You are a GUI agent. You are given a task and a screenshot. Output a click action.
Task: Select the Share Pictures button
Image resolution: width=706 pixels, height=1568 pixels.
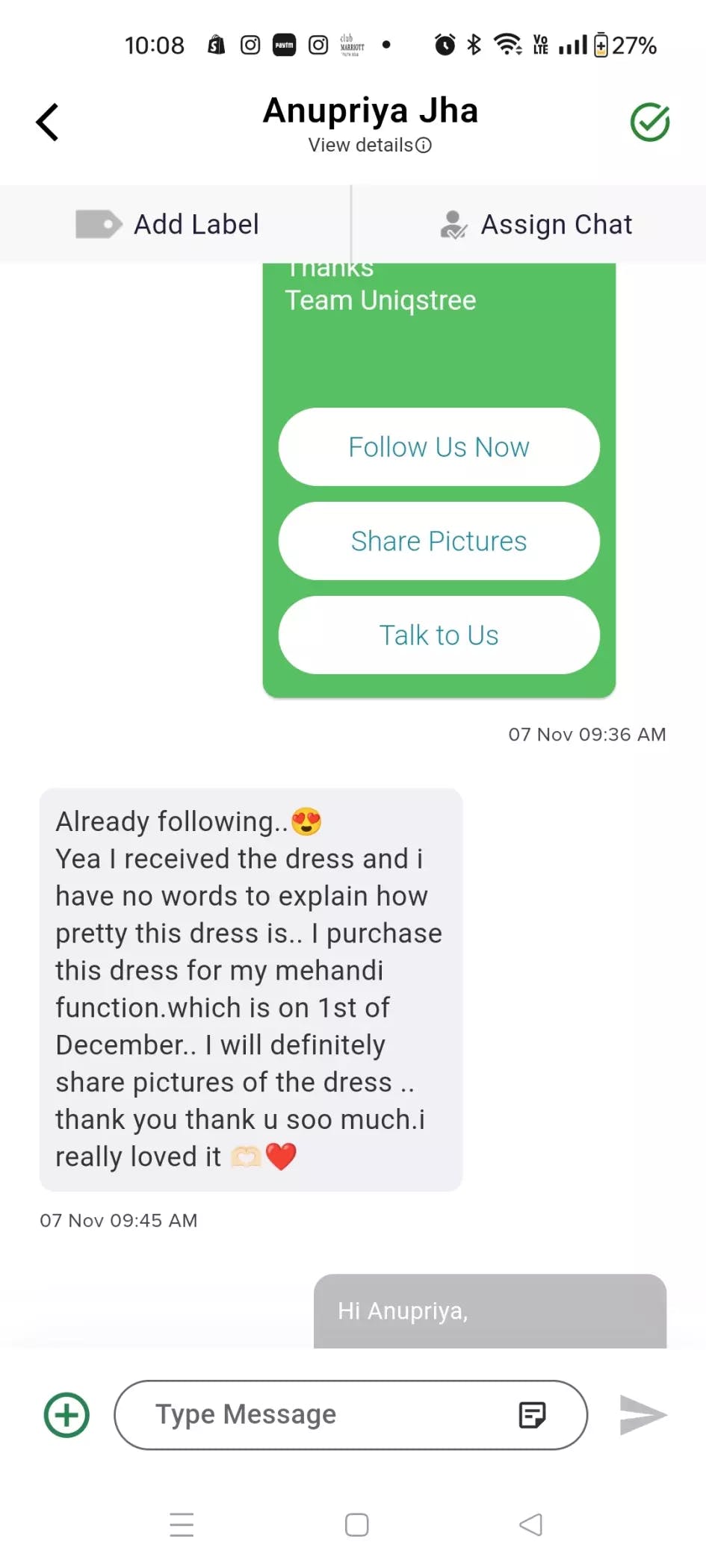click(439, 541)
